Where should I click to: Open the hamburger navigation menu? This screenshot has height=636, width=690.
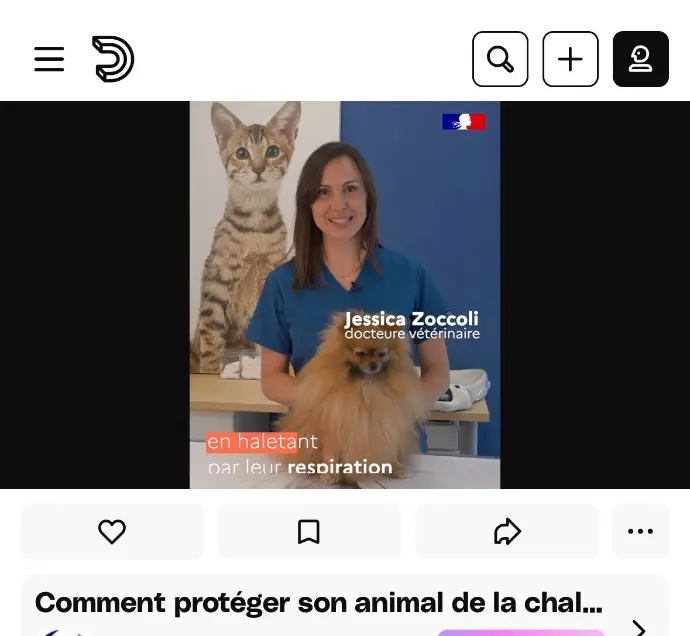tap(49, 59)
